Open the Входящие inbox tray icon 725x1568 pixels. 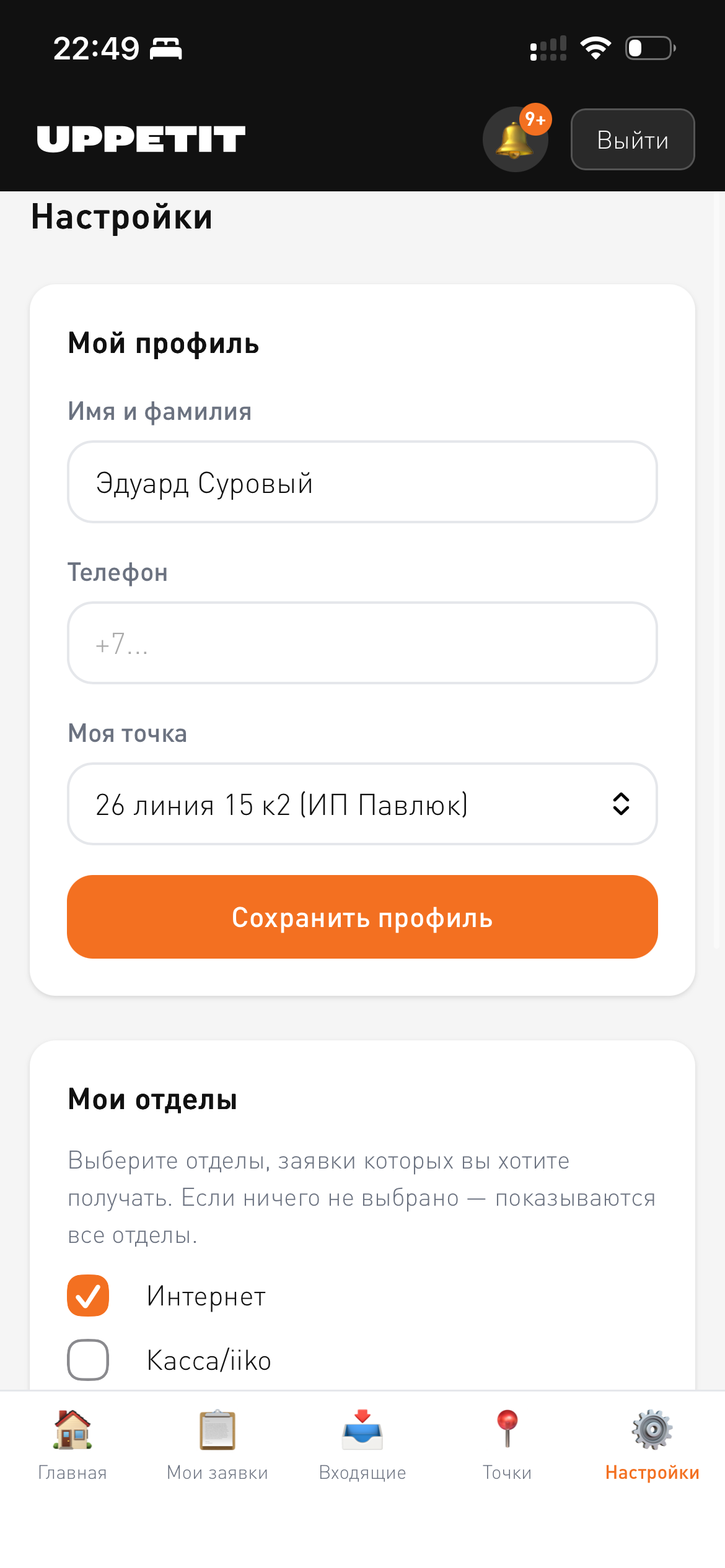tap(362, 1430)
